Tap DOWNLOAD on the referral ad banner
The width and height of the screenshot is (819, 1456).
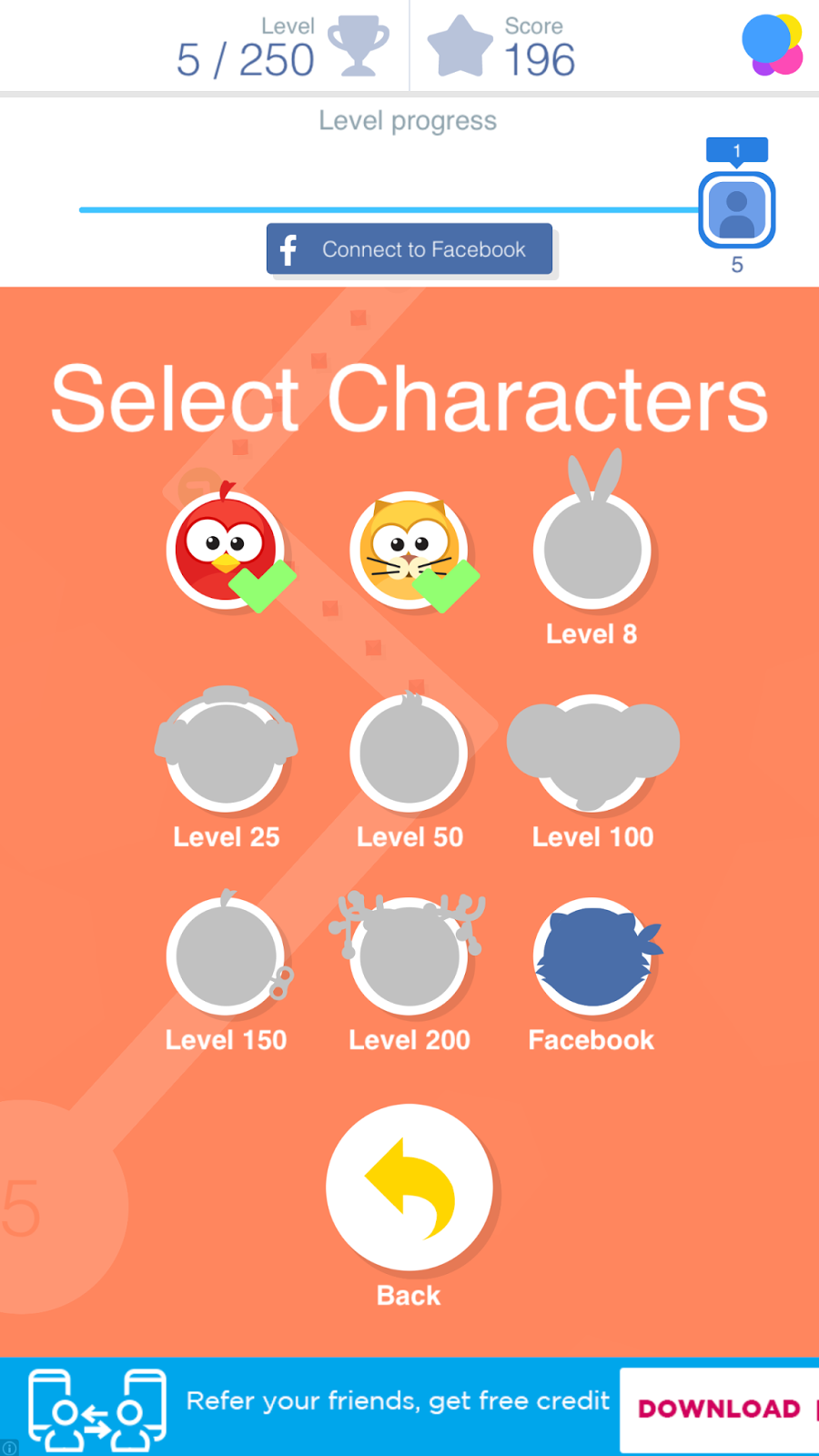719,1408
